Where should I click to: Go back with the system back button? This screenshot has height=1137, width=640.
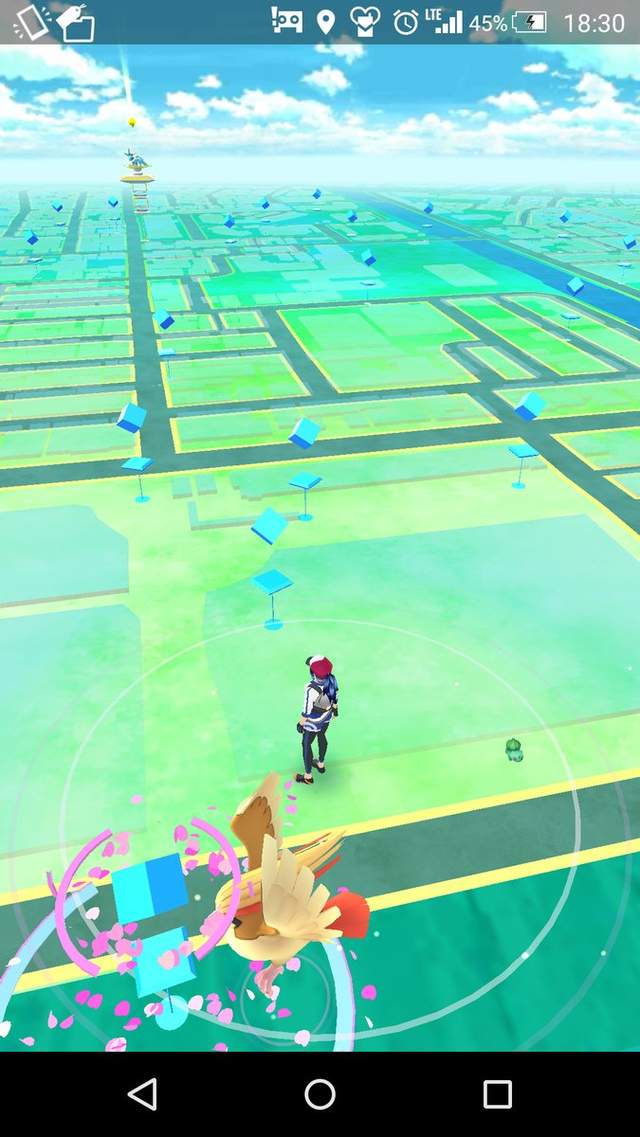tap(142, 1094)
